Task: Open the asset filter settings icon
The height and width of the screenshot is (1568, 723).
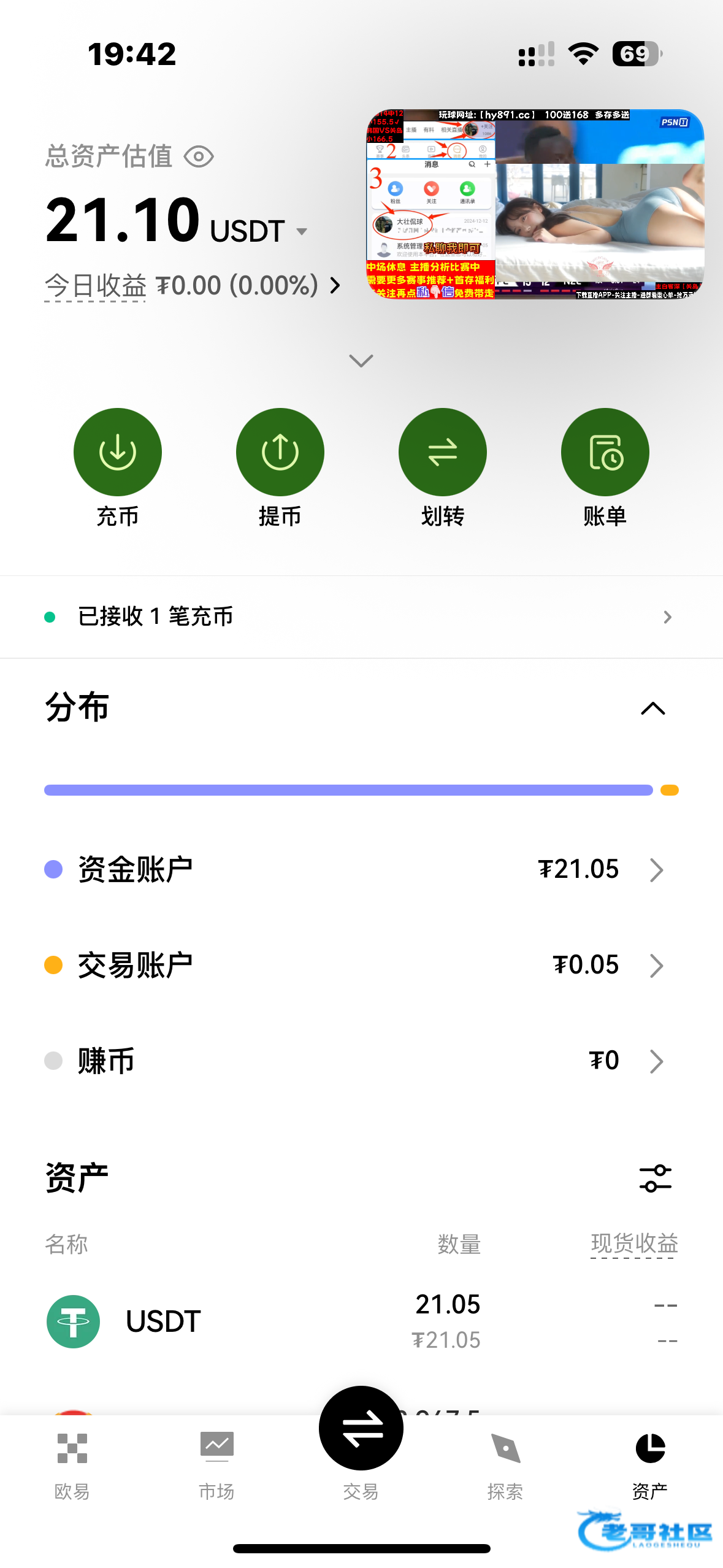Action: pos(656,1178)
